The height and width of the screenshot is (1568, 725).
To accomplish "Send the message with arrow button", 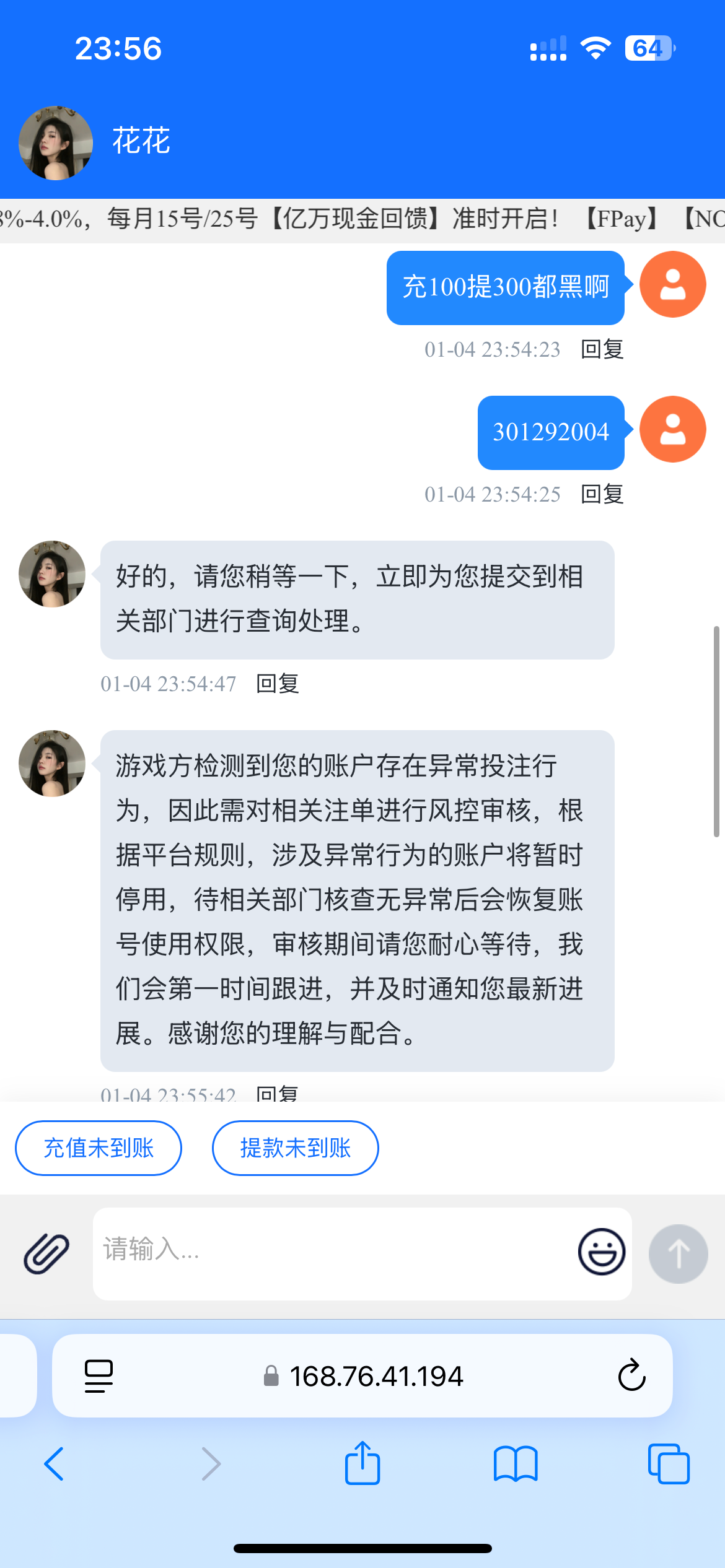I will [x=678, y=1253].
